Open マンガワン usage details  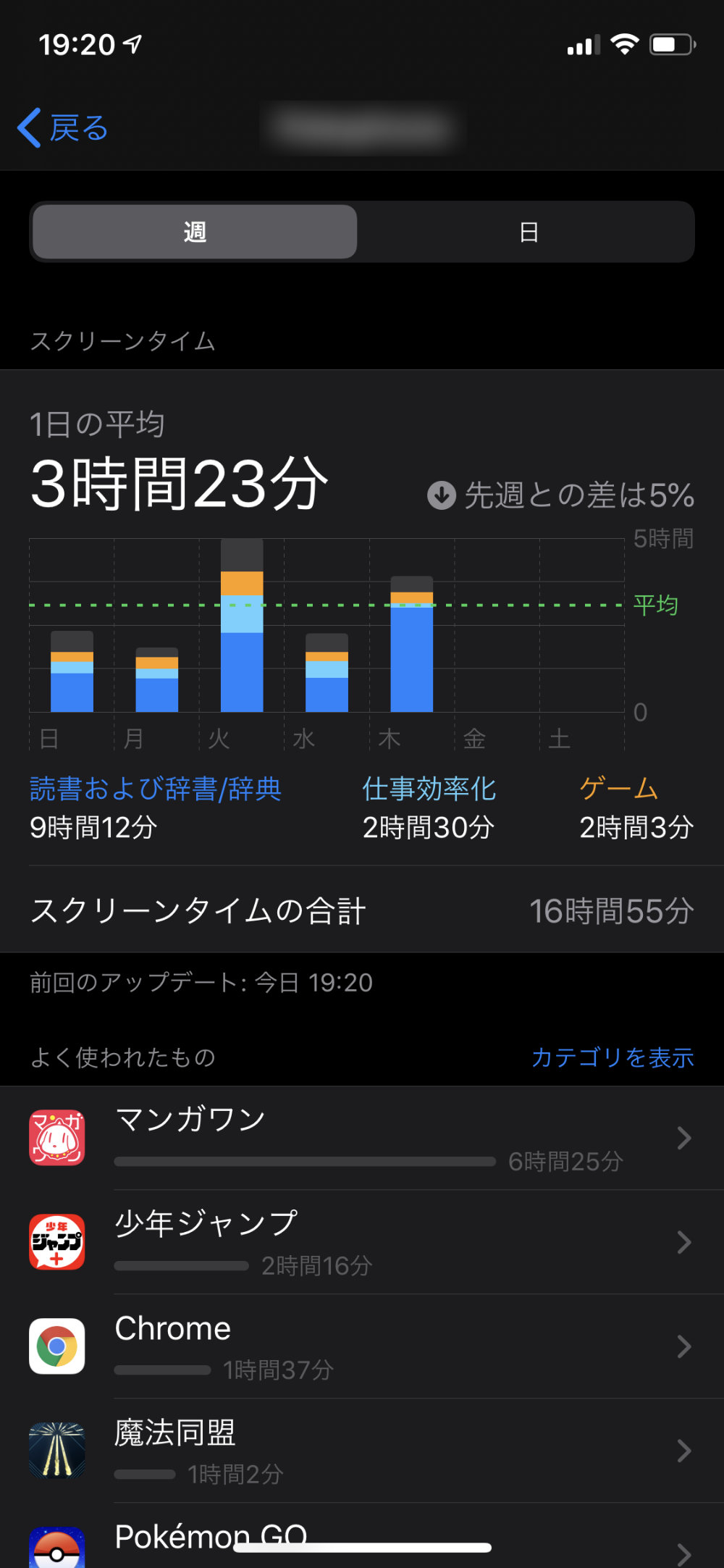(x=362, y=1139)
